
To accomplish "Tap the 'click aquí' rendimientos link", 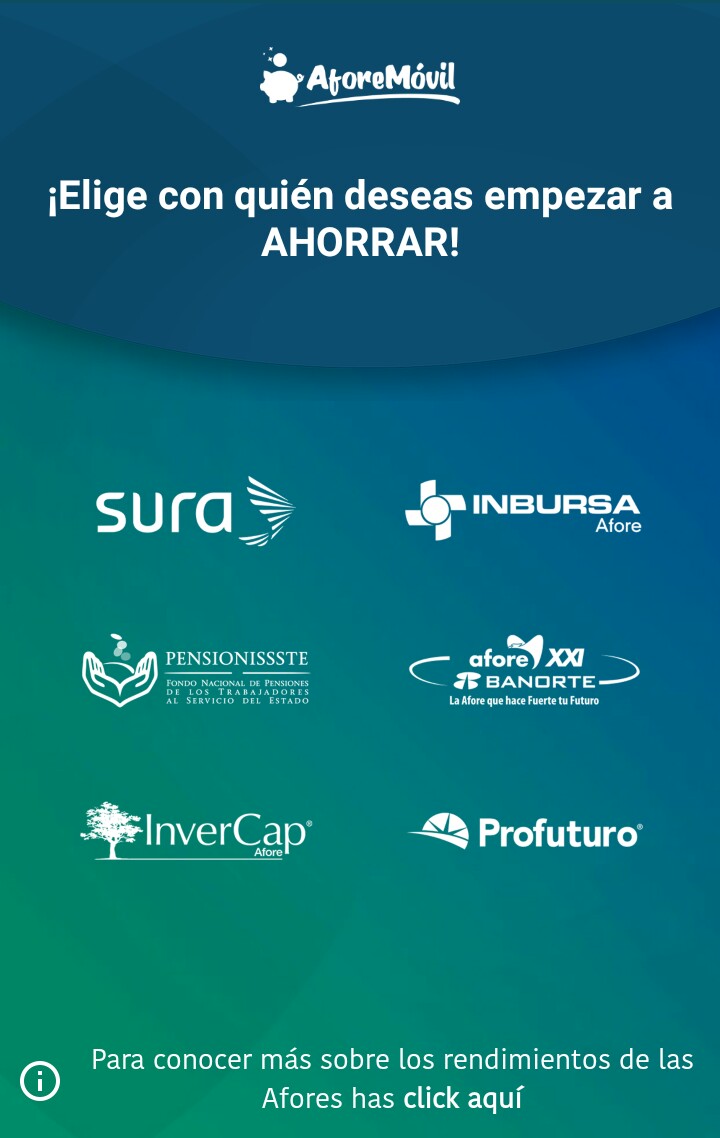I will [x=462, y=1098].
